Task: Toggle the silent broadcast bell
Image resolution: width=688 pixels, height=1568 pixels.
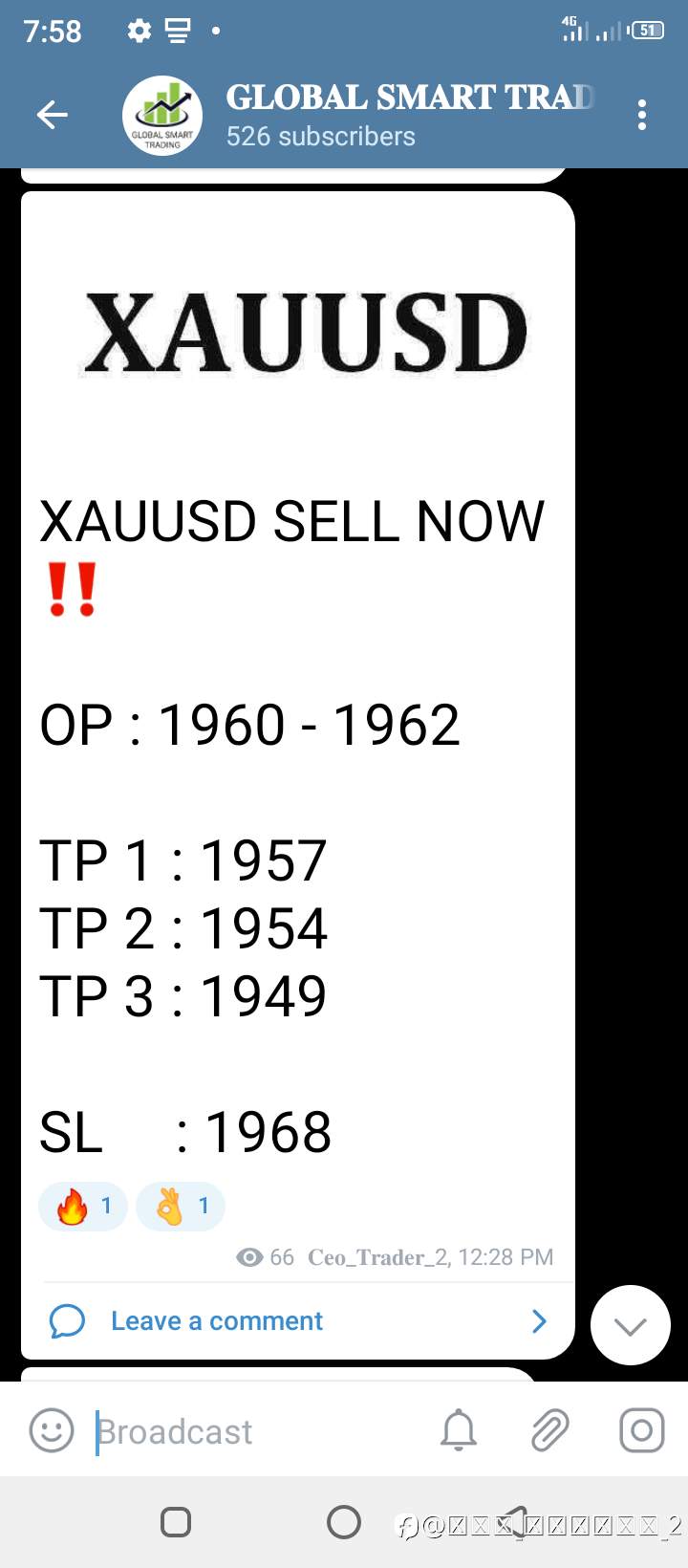Action: (x=459, y=1431)
